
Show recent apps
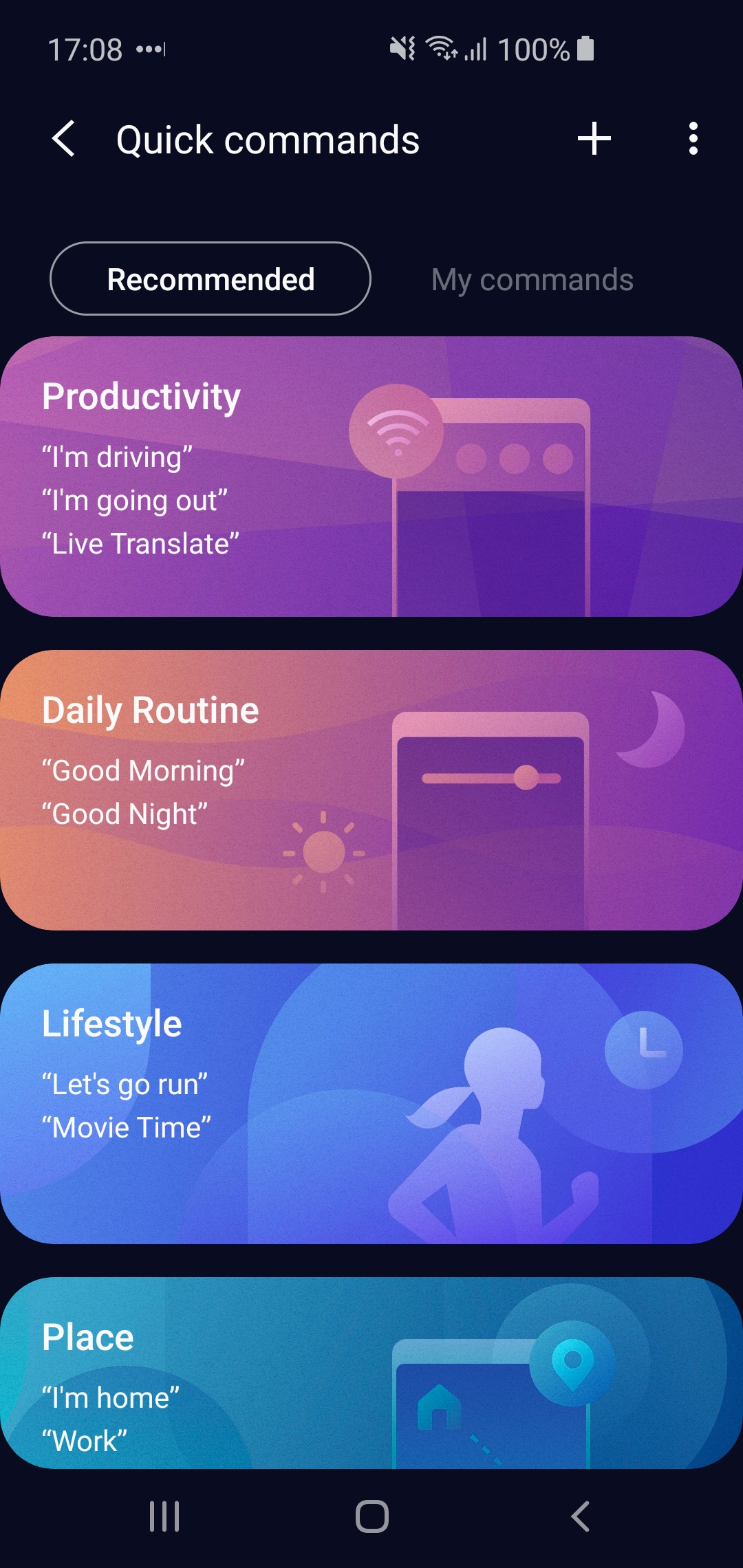pos(164,1516)
